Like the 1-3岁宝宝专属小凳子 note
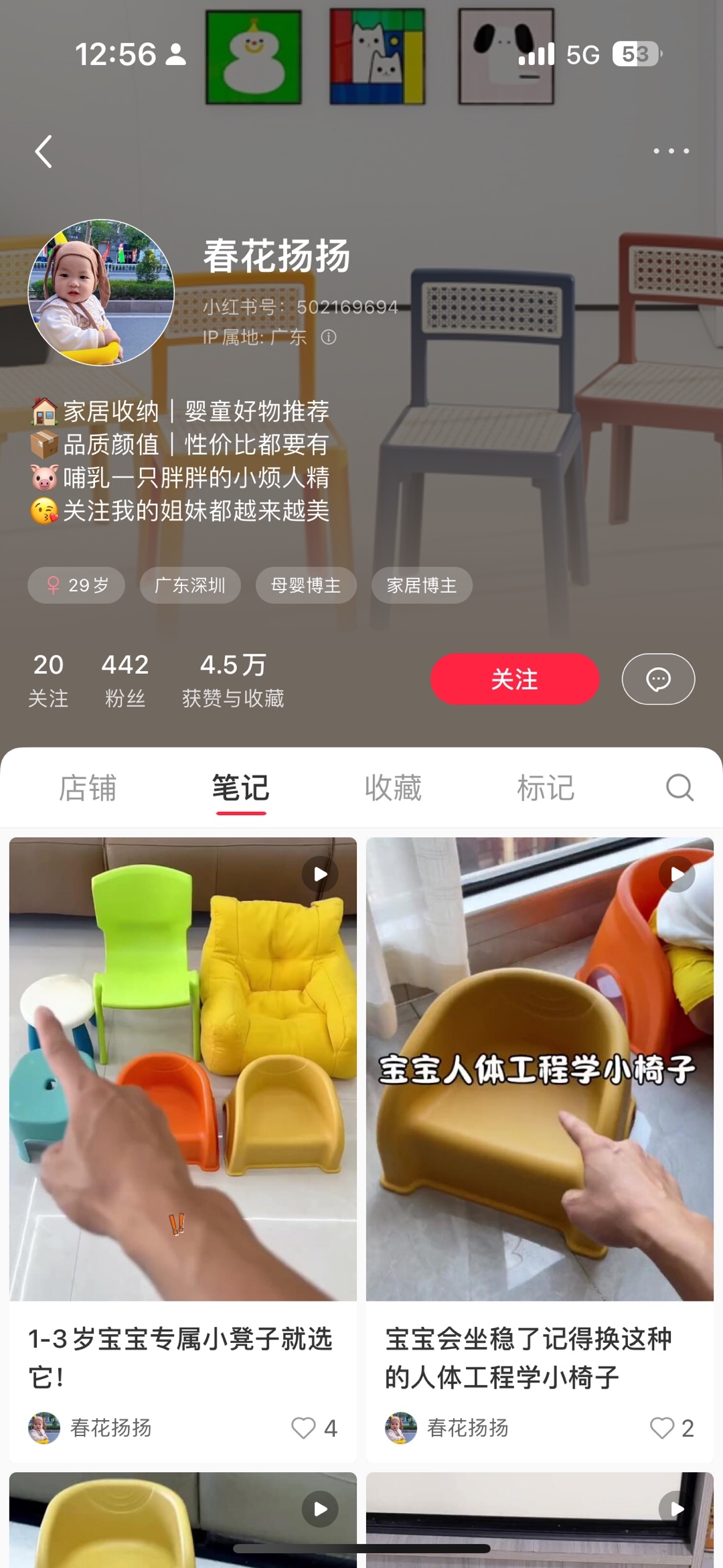 coord(303,1428)
